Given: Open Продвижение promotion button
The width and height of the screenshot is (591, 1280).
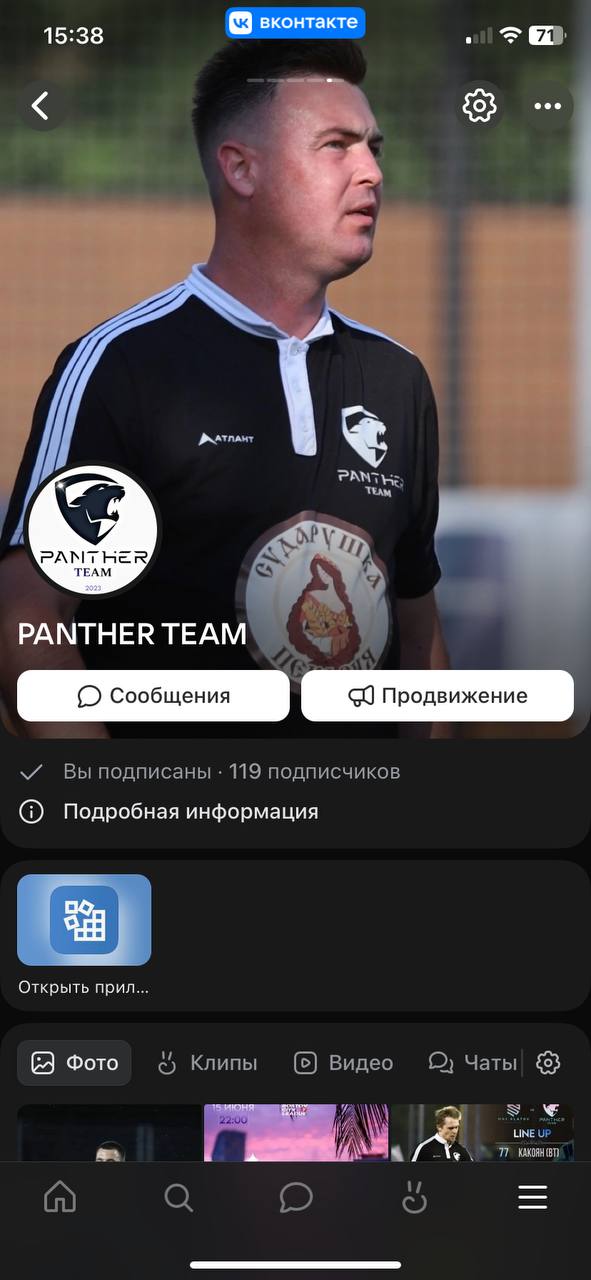Looking at the screenshot, I should tap(437, 696).
